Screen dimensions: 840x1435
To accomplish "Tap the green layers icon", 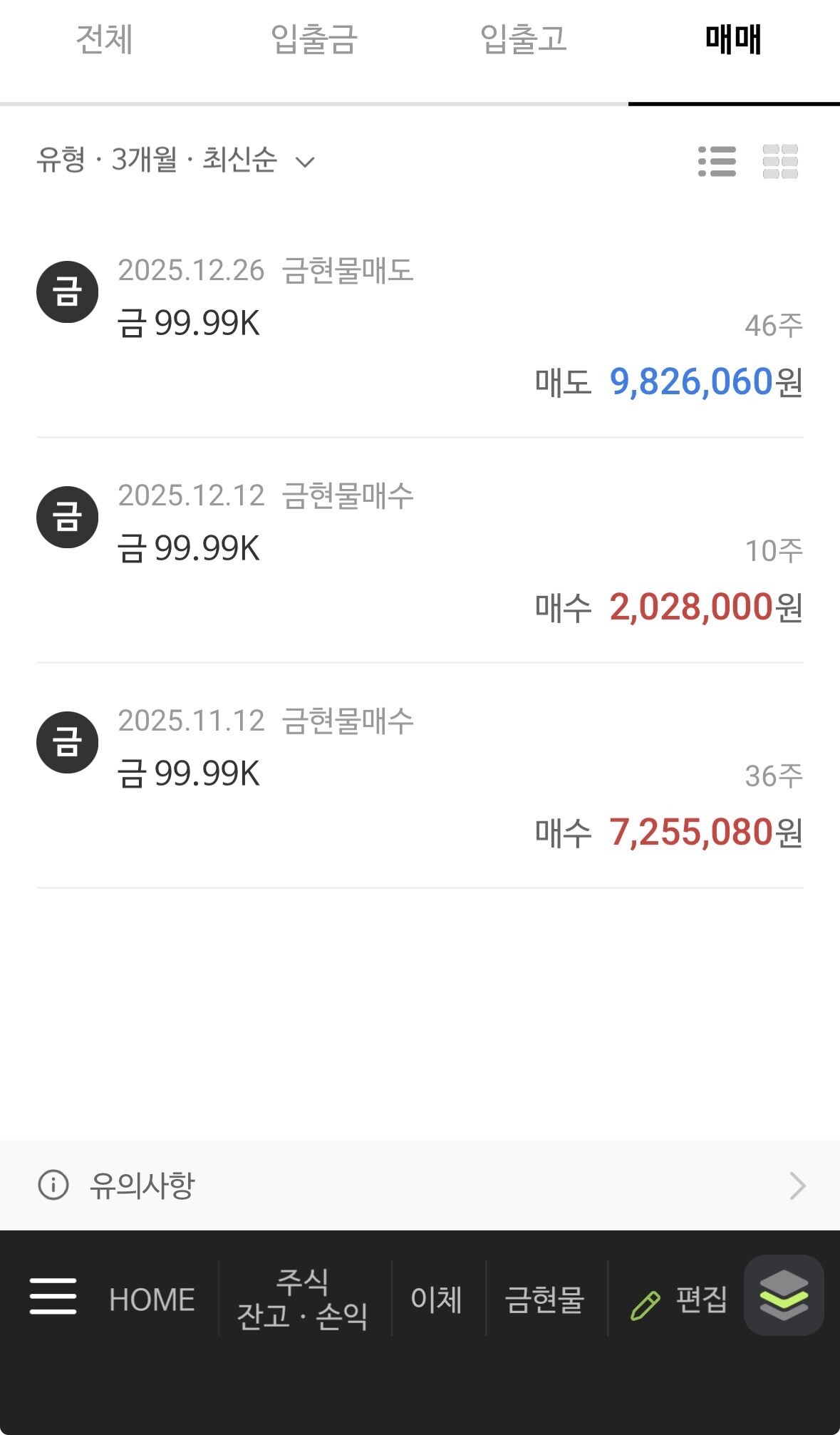I will point(784,1295).
